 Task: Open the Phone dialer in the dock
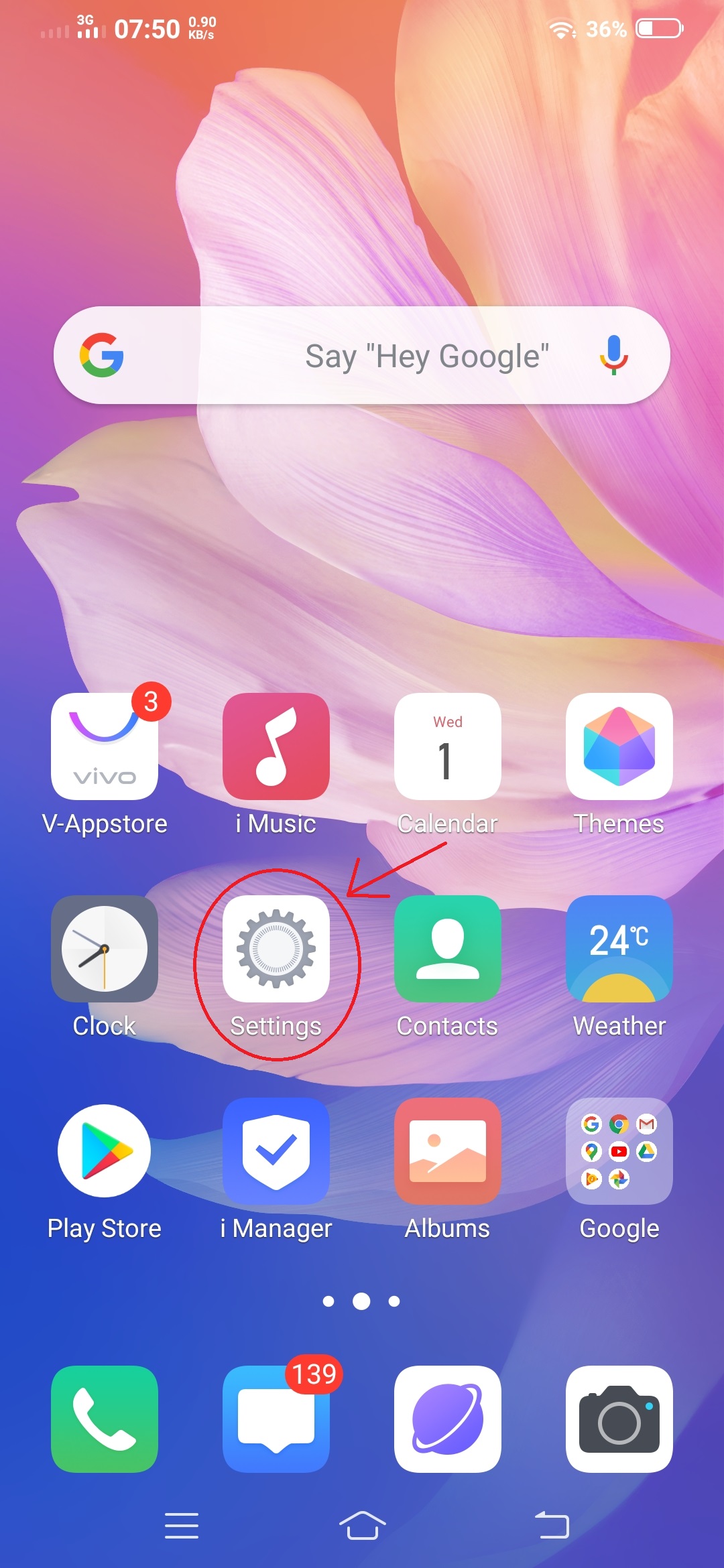point(105,1419)
